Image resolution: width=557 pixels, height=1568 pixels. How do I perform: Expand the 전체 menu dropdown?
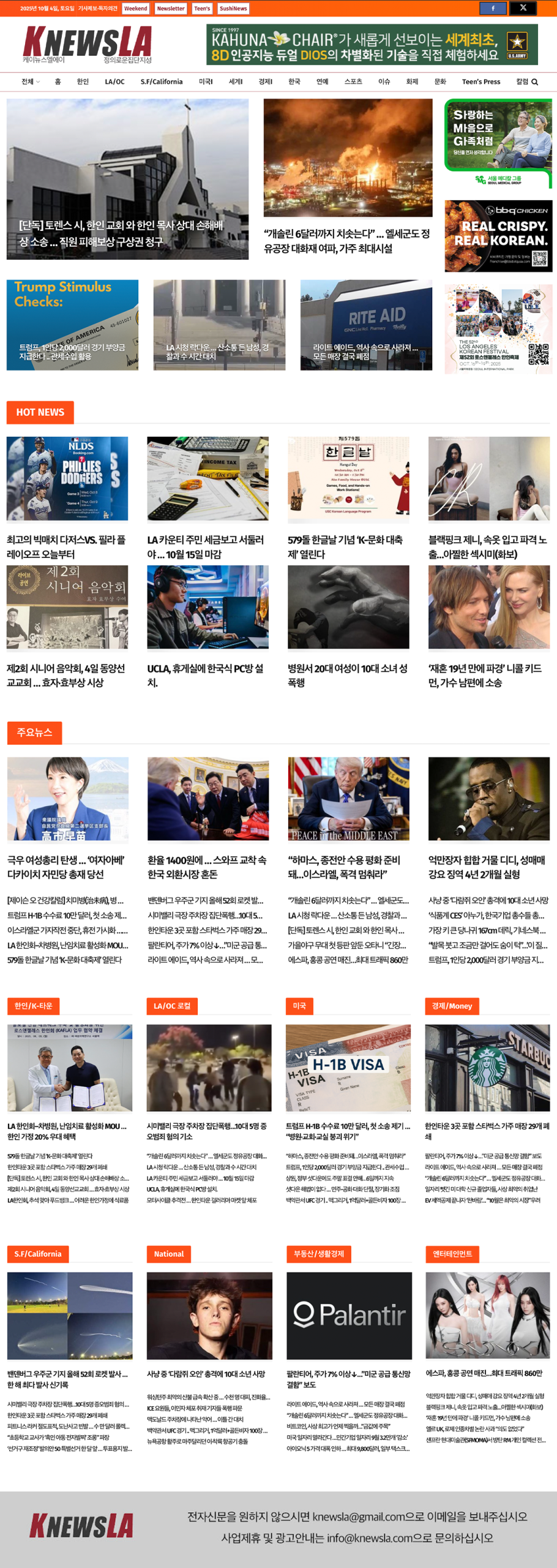coord(30,81)
